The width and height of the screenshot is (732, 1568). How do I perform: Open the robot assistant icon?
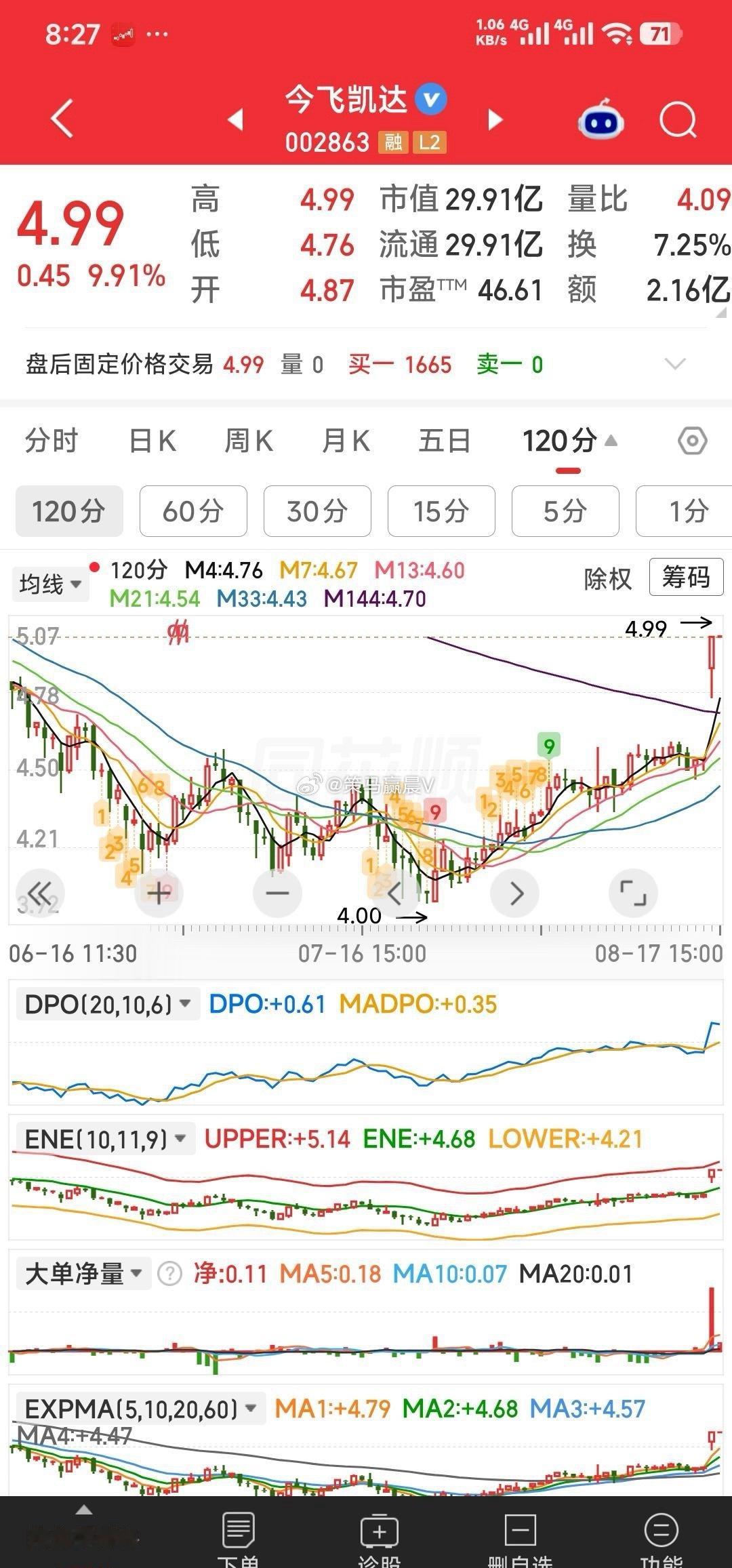point(601,119)
